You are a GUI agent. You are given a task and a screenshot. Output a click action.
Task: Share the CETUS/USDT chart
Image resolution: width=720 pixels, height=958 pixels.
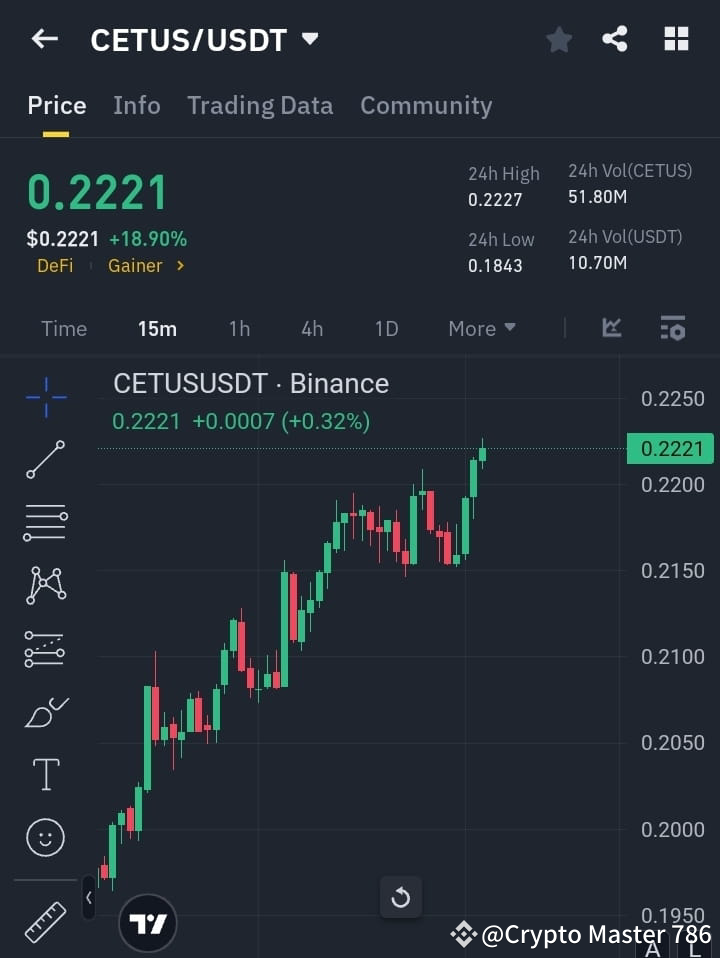tap(614, 39)
